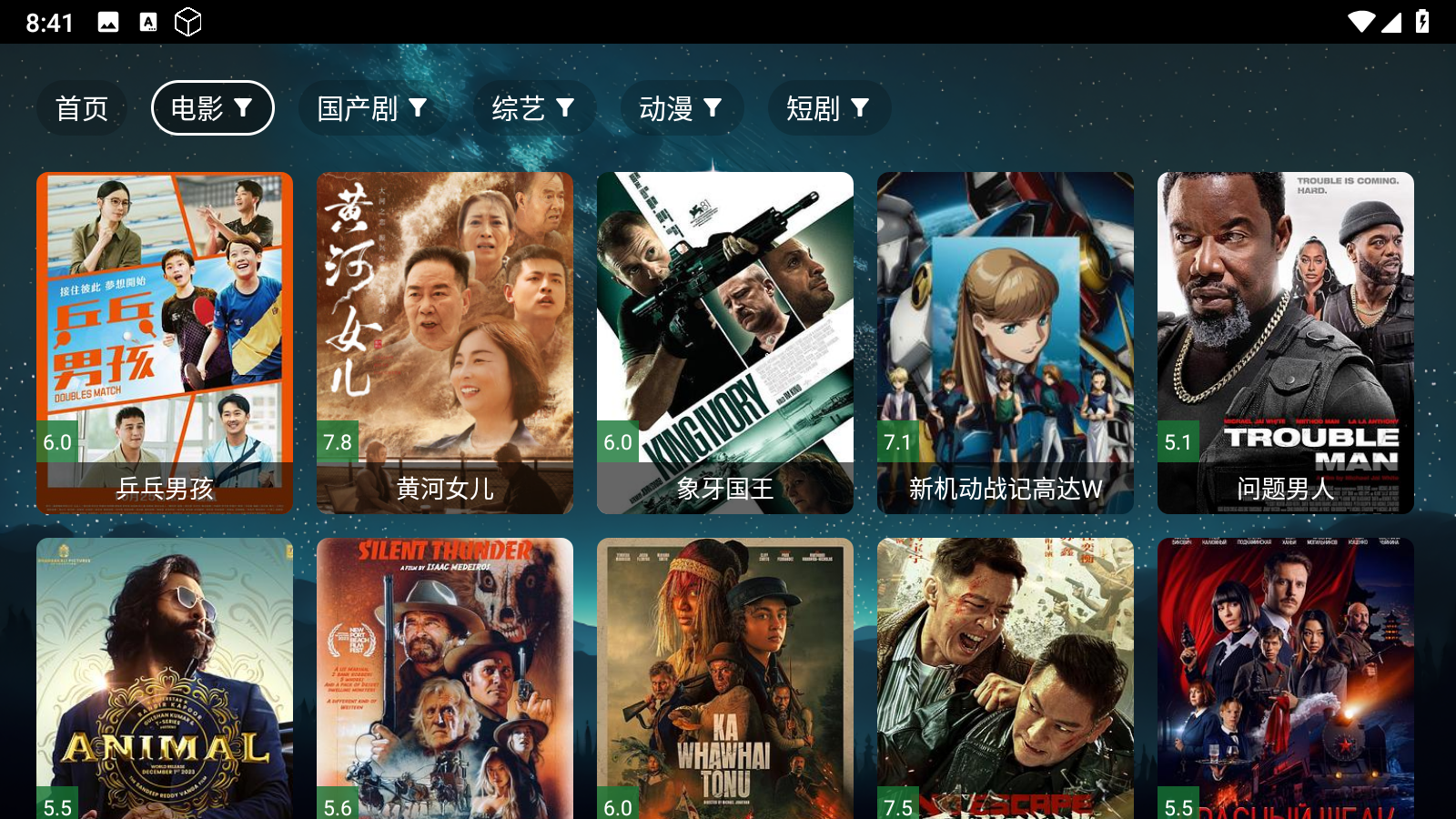Open 新机动战记高达W
The image size is (1456, 819).
[x=1006, y=342]
